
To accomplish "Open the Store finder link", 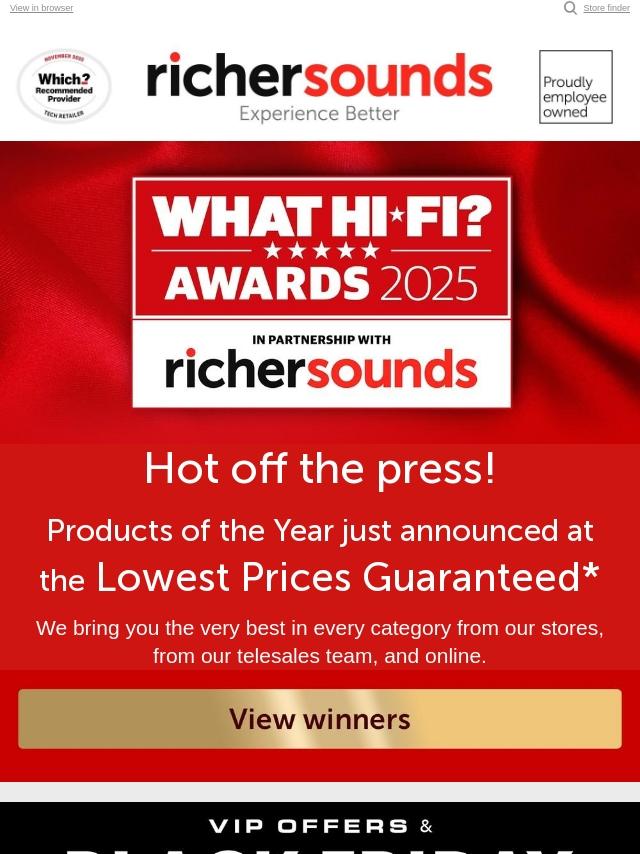I will point(606,8).
